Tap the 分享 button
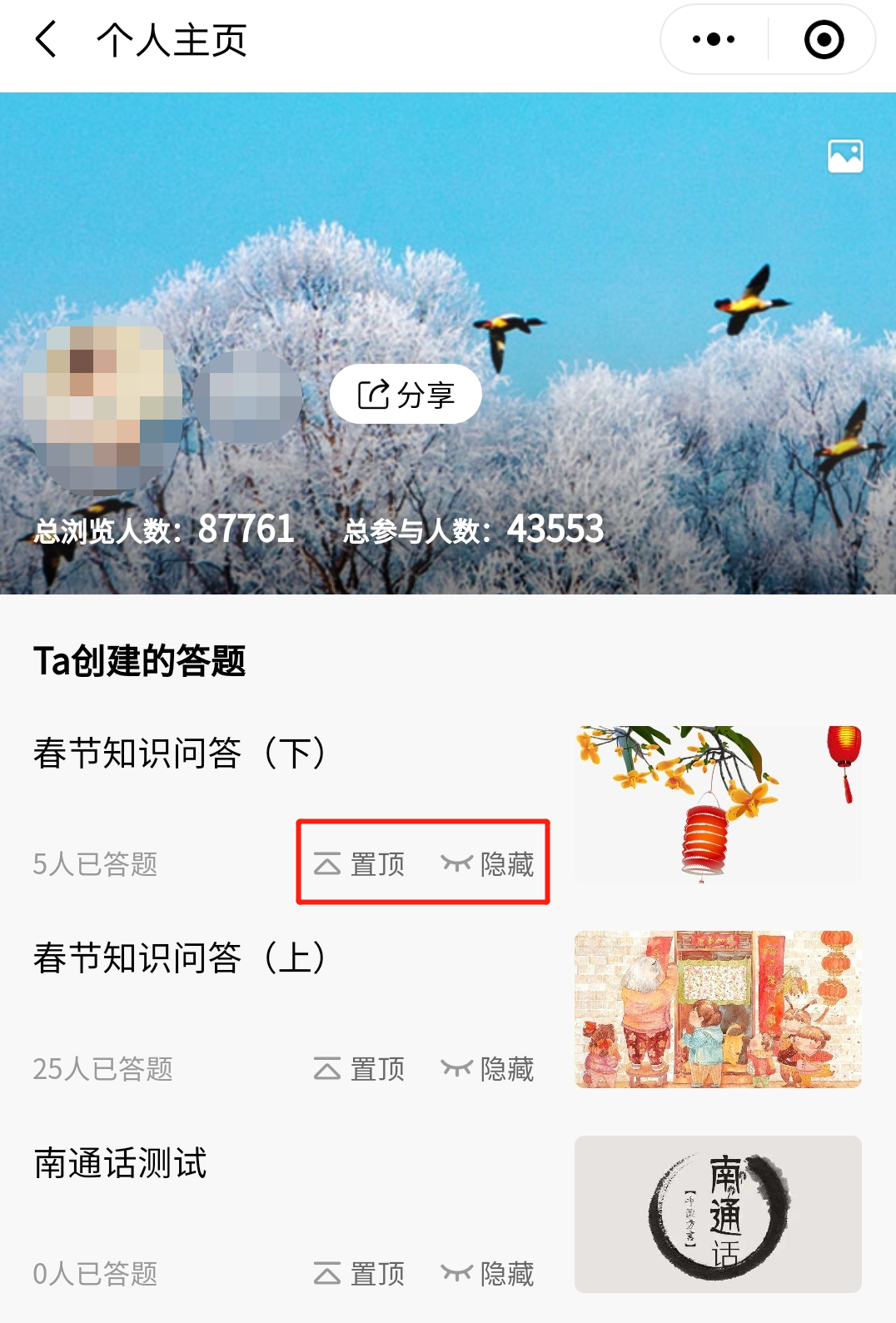This screenshot has width=896, height=1323. (406, 395)
